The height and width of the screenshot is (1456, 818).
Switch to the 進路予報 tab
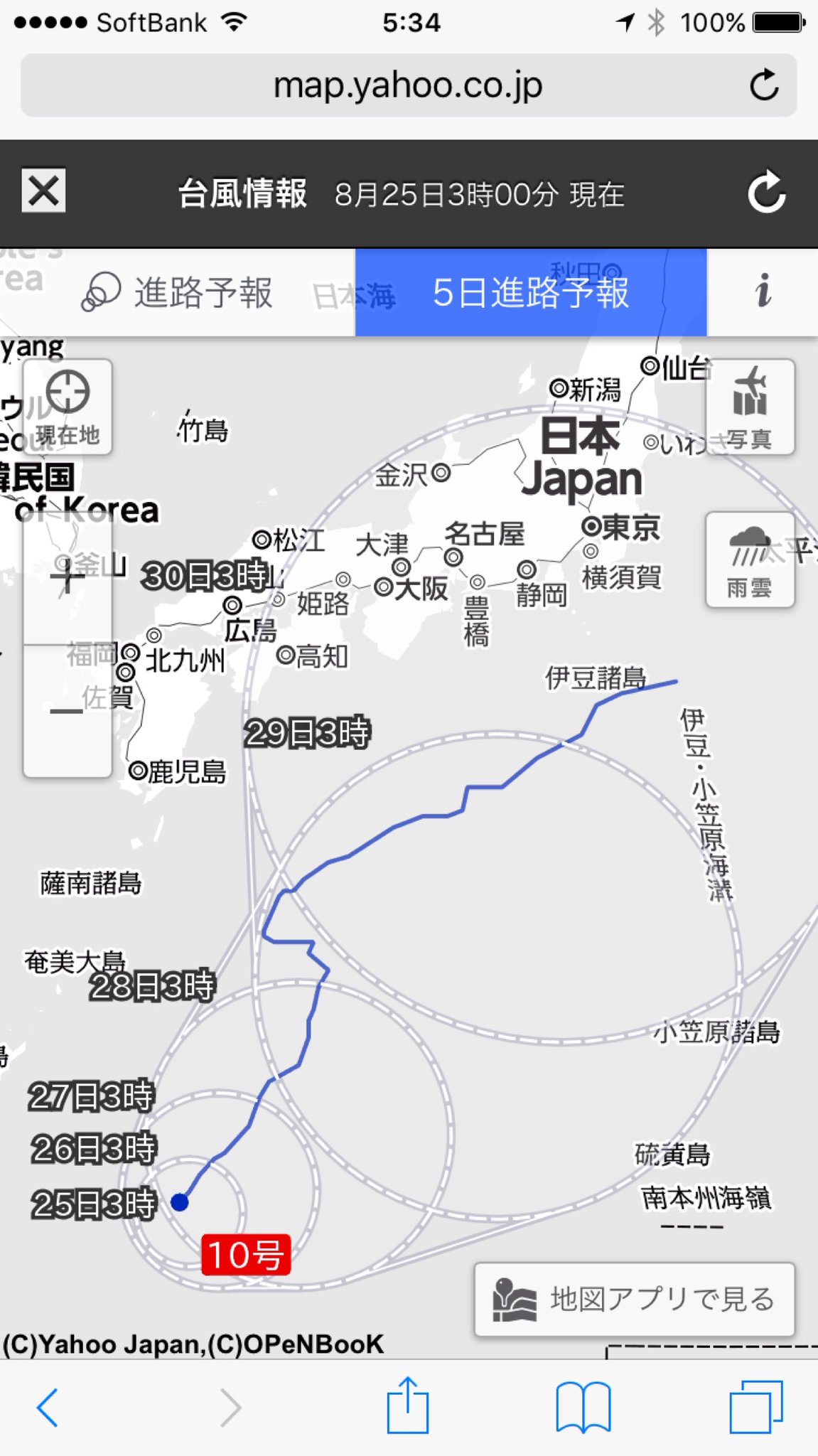click(178, 292)
